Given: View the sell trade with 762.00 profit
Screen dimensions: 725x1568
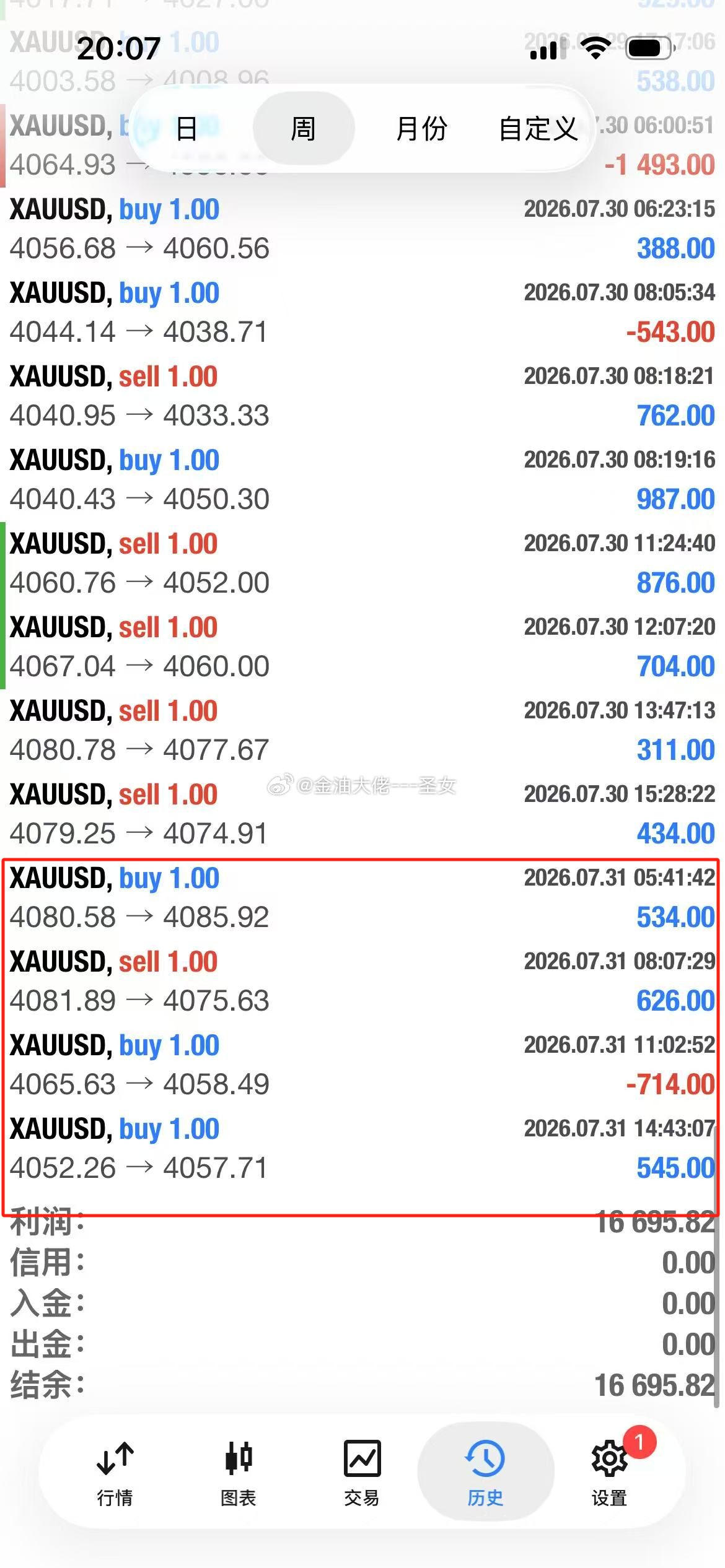Looking at the screenshot, I should point(362,396).
